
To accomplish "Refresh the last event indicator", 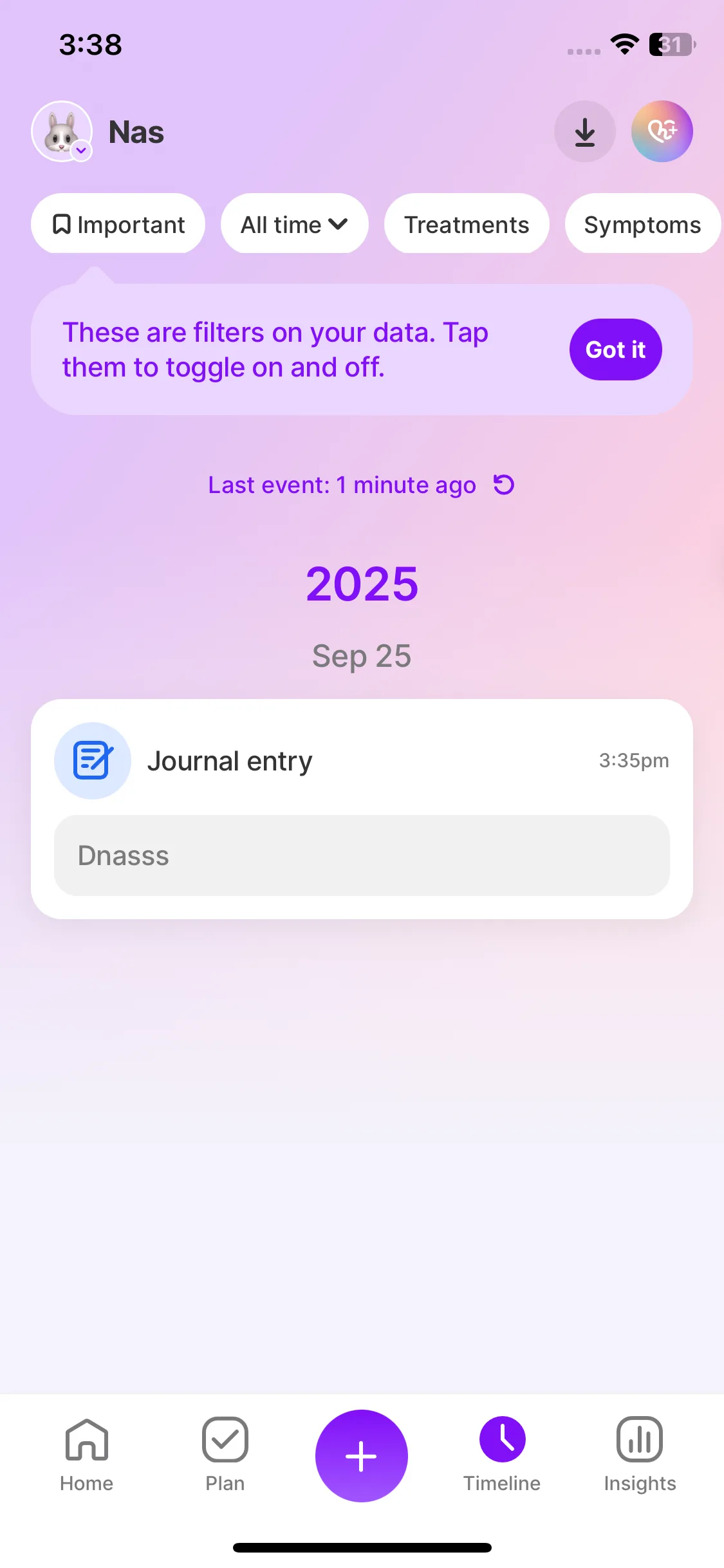I will click(504, 485).
